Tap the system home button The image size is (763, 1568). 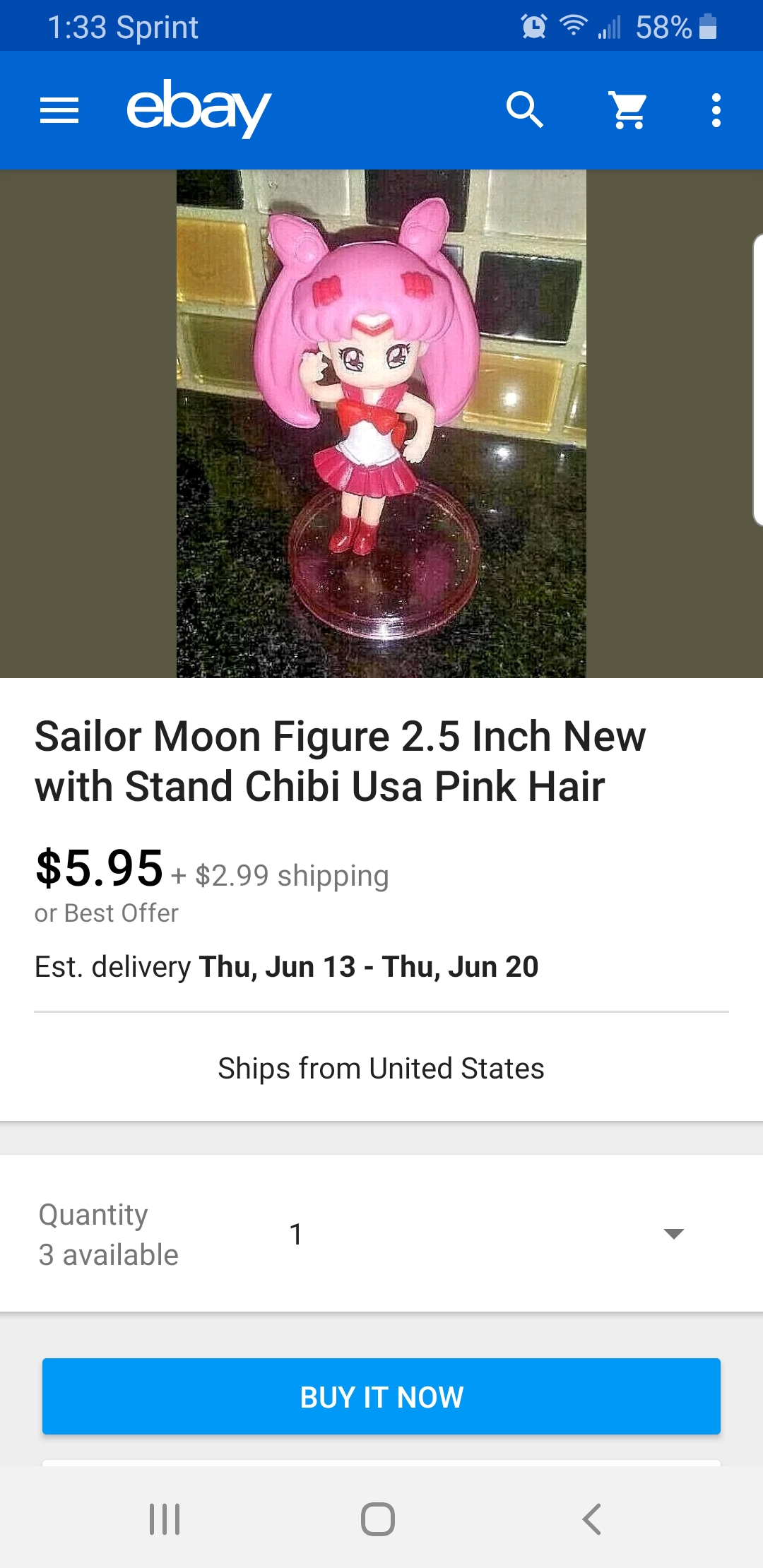[378, 1519]
